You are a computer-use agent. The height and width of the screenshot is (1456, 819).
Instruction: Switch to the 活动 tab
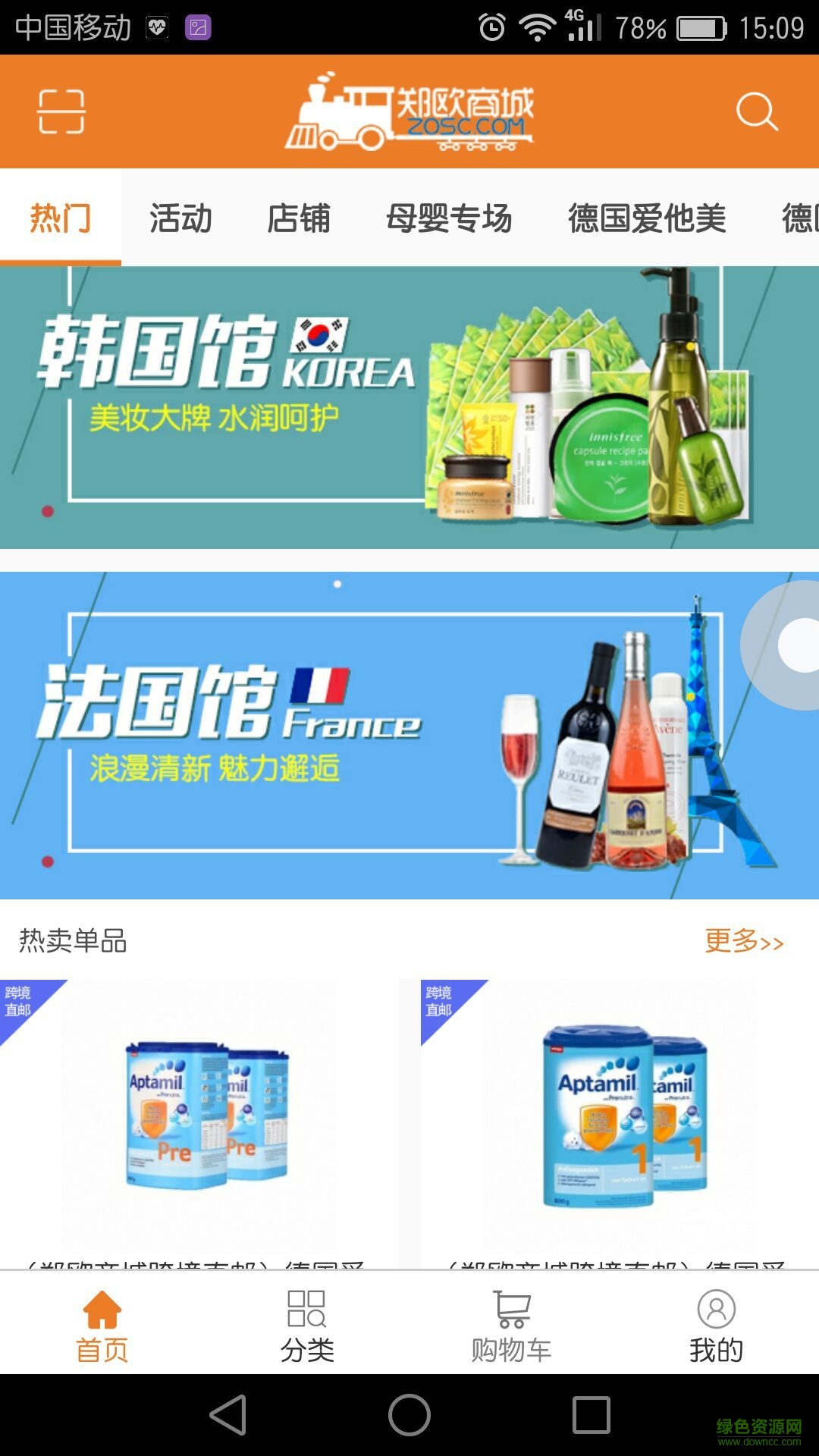click(x=180, y=218)
